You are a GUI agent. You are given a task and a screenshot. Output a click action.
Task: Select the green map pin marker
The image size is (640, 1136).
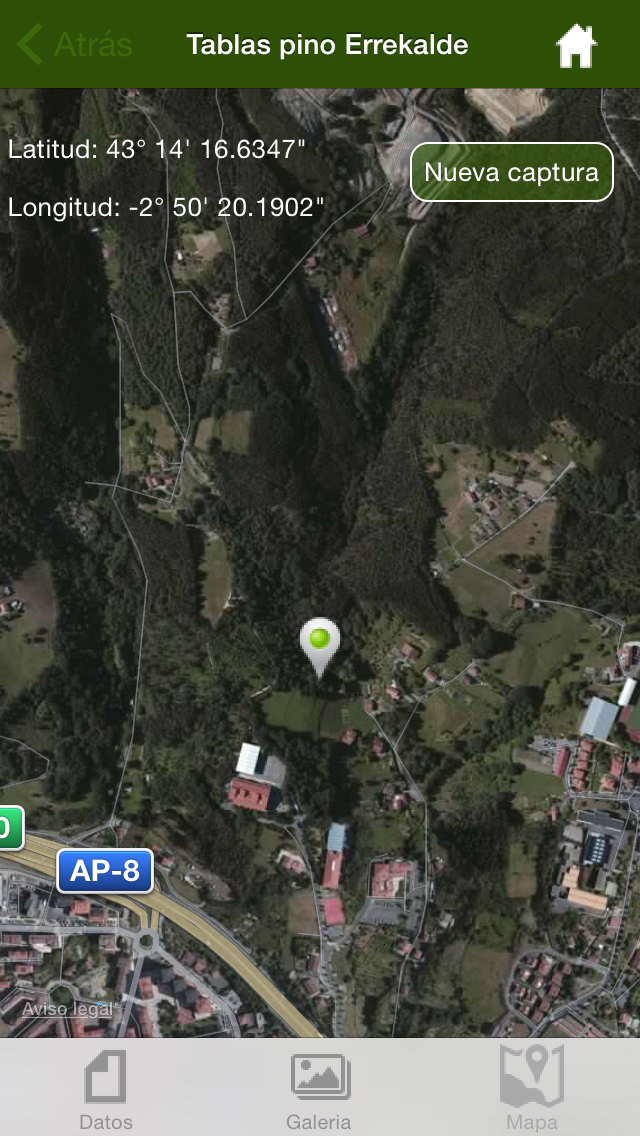[320, 641]
